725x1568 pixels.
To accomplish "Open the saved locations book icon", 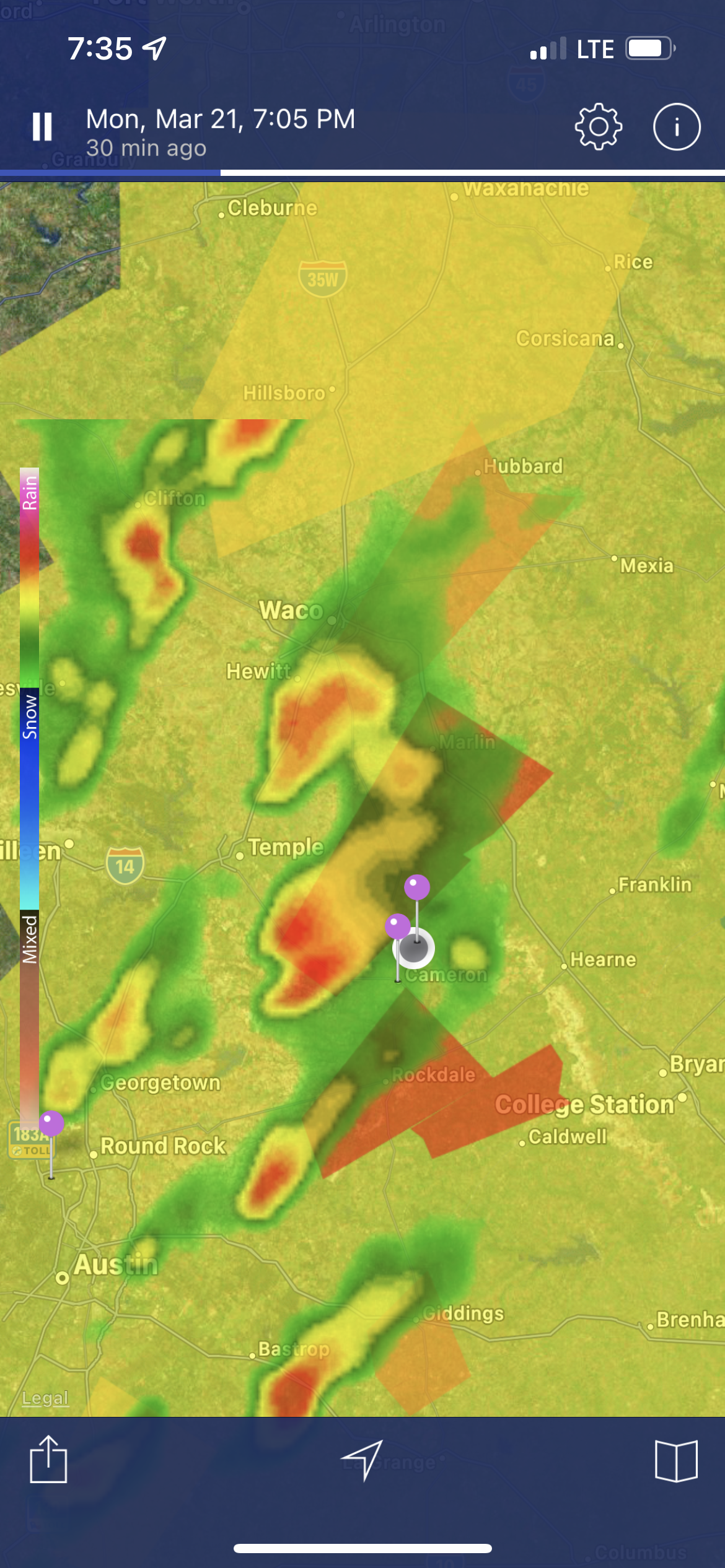I will [x=676, y=1461].
